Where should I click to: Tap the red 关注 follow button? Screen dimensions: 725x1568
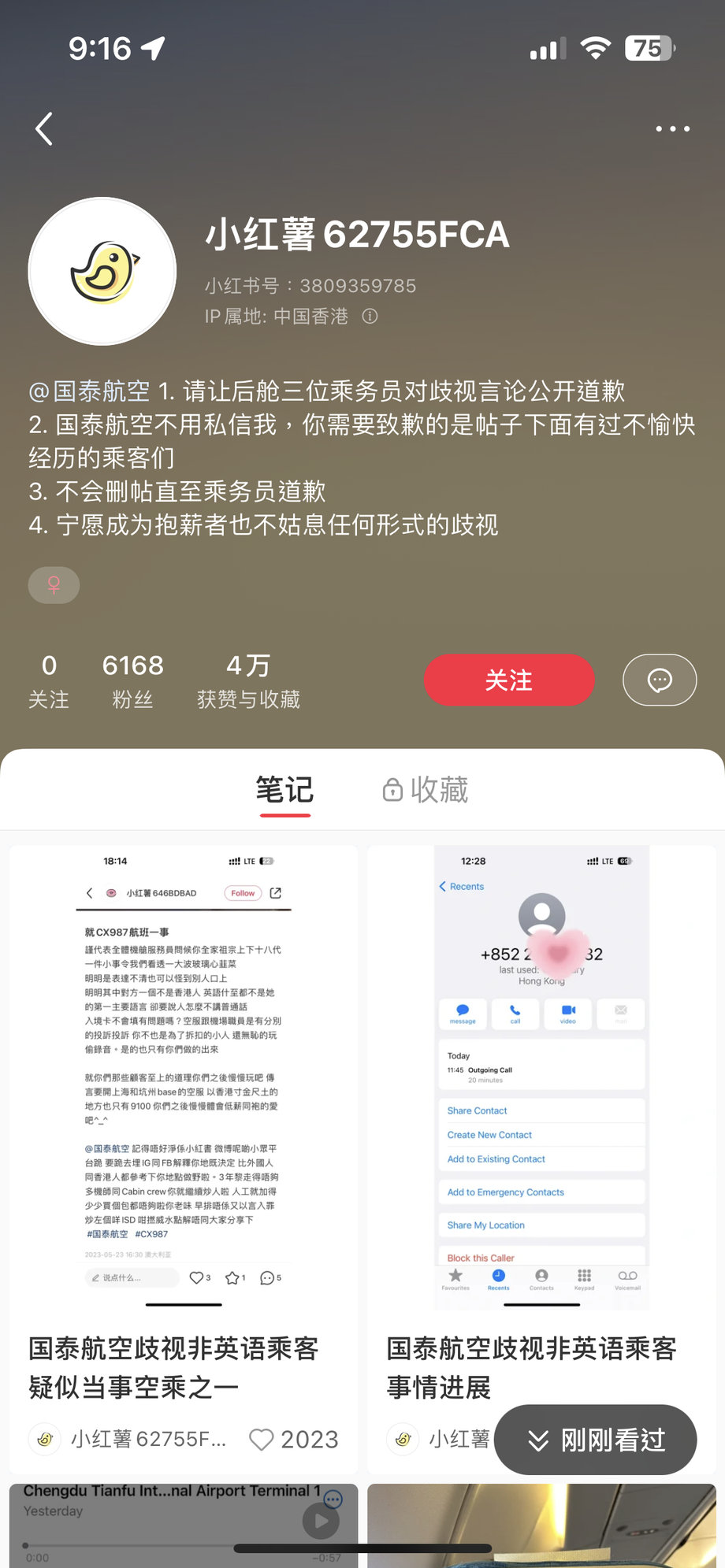[x=509, y=680]
